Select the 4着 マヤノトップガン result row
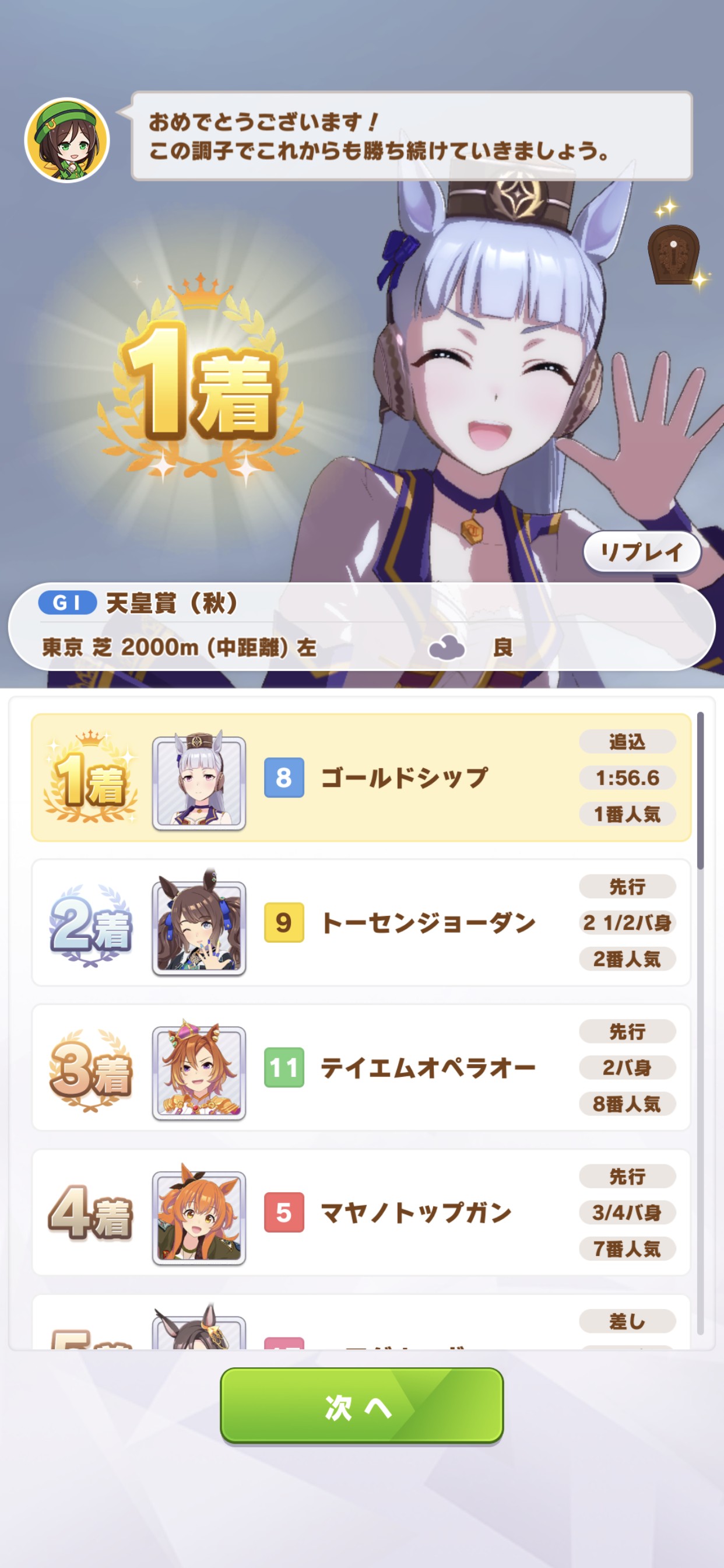The height and width of the screenshot is (1568, 724). click(361, 1213)
